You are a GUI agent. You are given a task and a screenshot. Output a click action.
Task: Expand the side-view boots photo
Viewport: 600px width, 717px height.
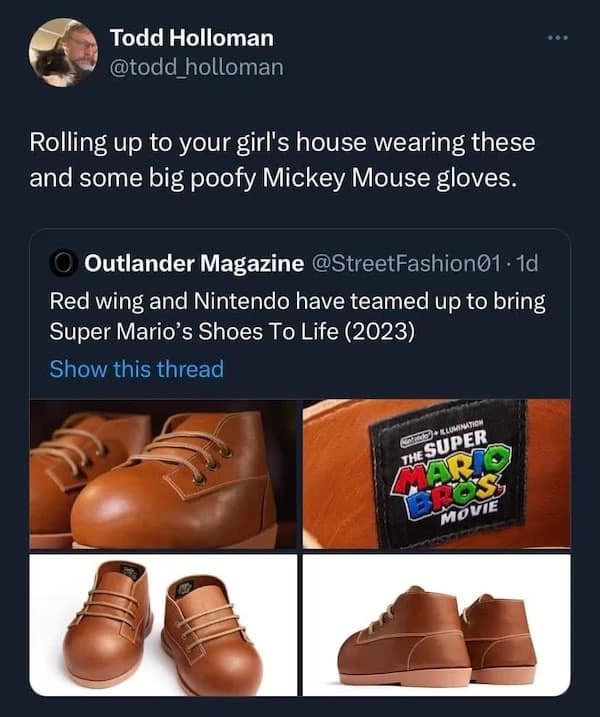pos(436,624)
